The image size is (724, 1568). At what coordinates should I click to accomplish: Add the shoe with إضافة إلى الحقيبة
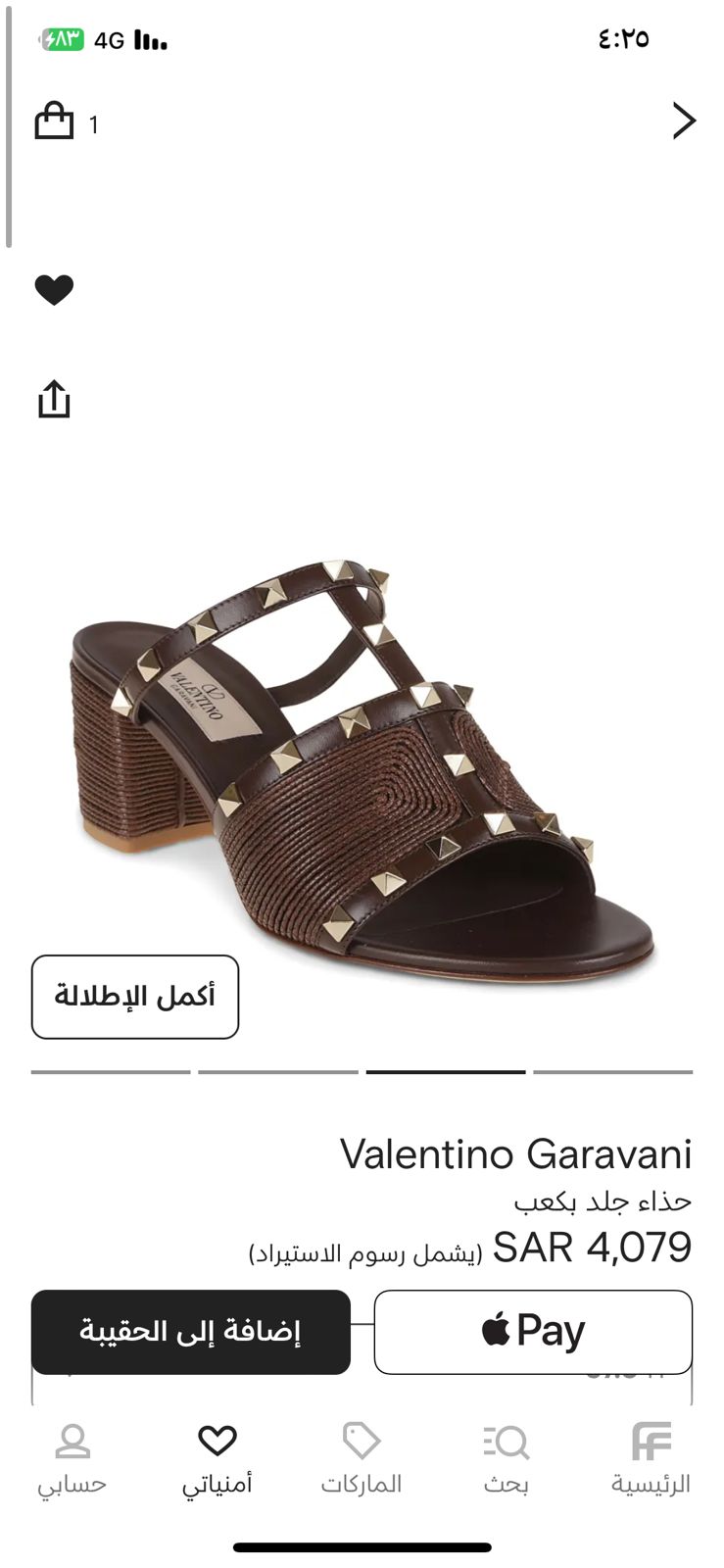(191, 1332)
